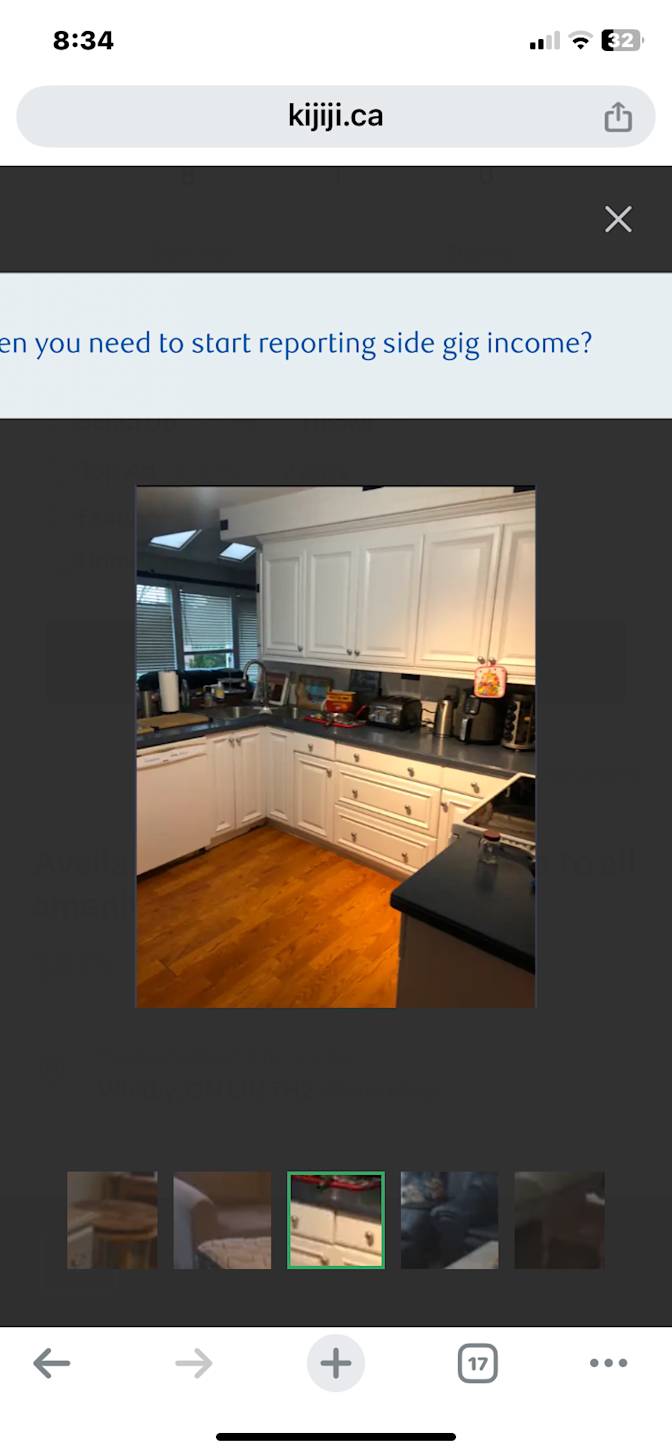Tap the kitchen photo in the viewer
The height and width of the screenshot is (1454, 672).
335,746
